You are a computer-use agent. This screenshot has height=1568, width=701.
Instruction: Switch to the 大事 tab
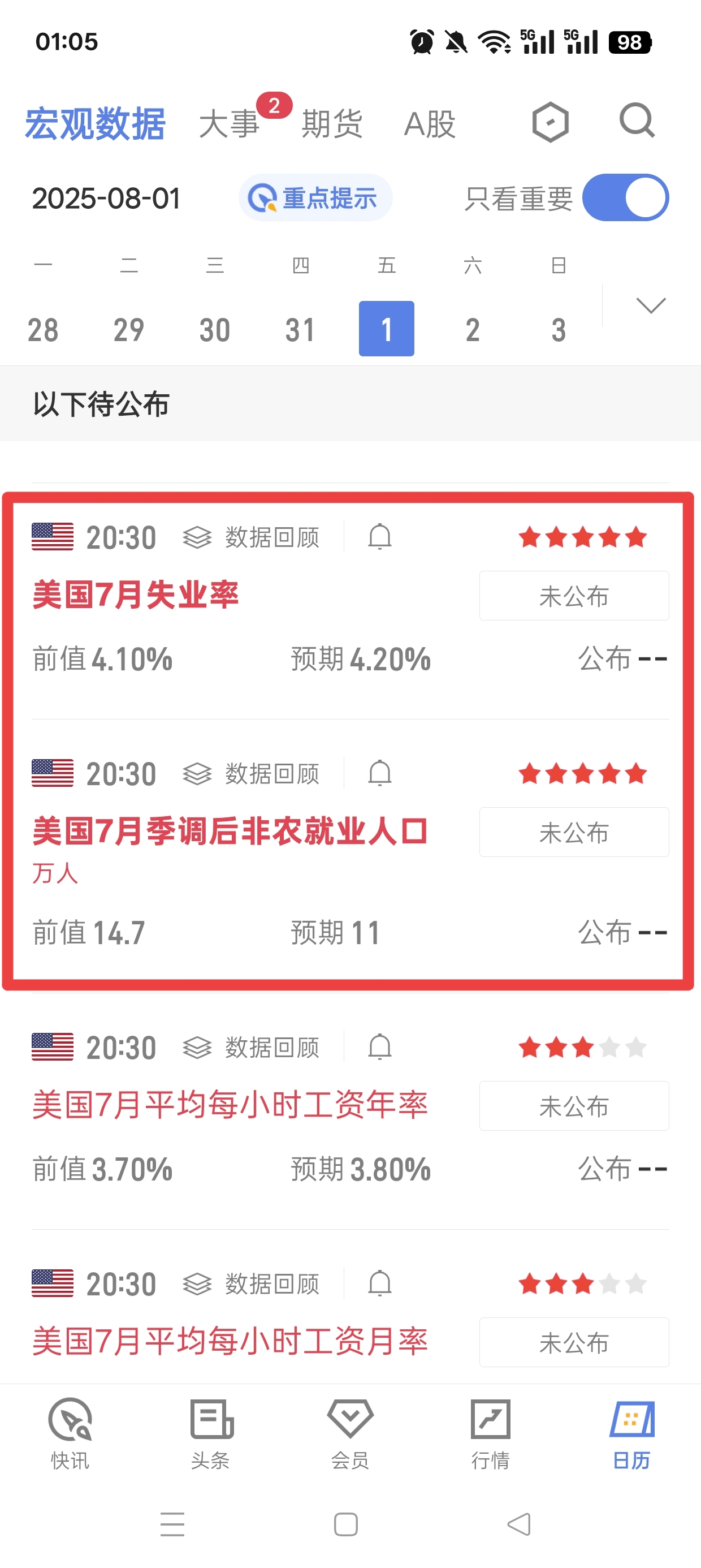click(x=230, y=124)
